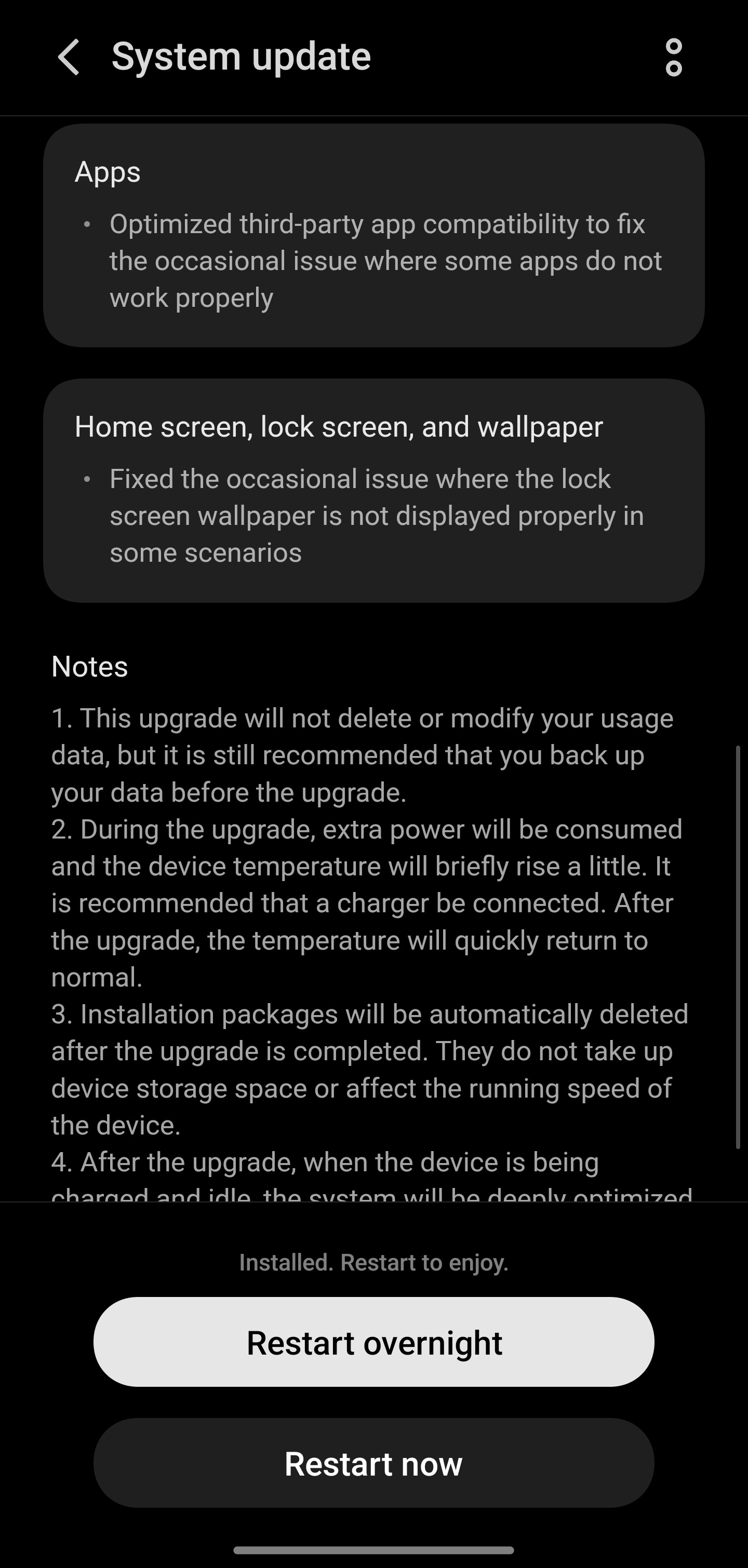
Task: Tap Restart now to apply update
Action: point(373,1463)
